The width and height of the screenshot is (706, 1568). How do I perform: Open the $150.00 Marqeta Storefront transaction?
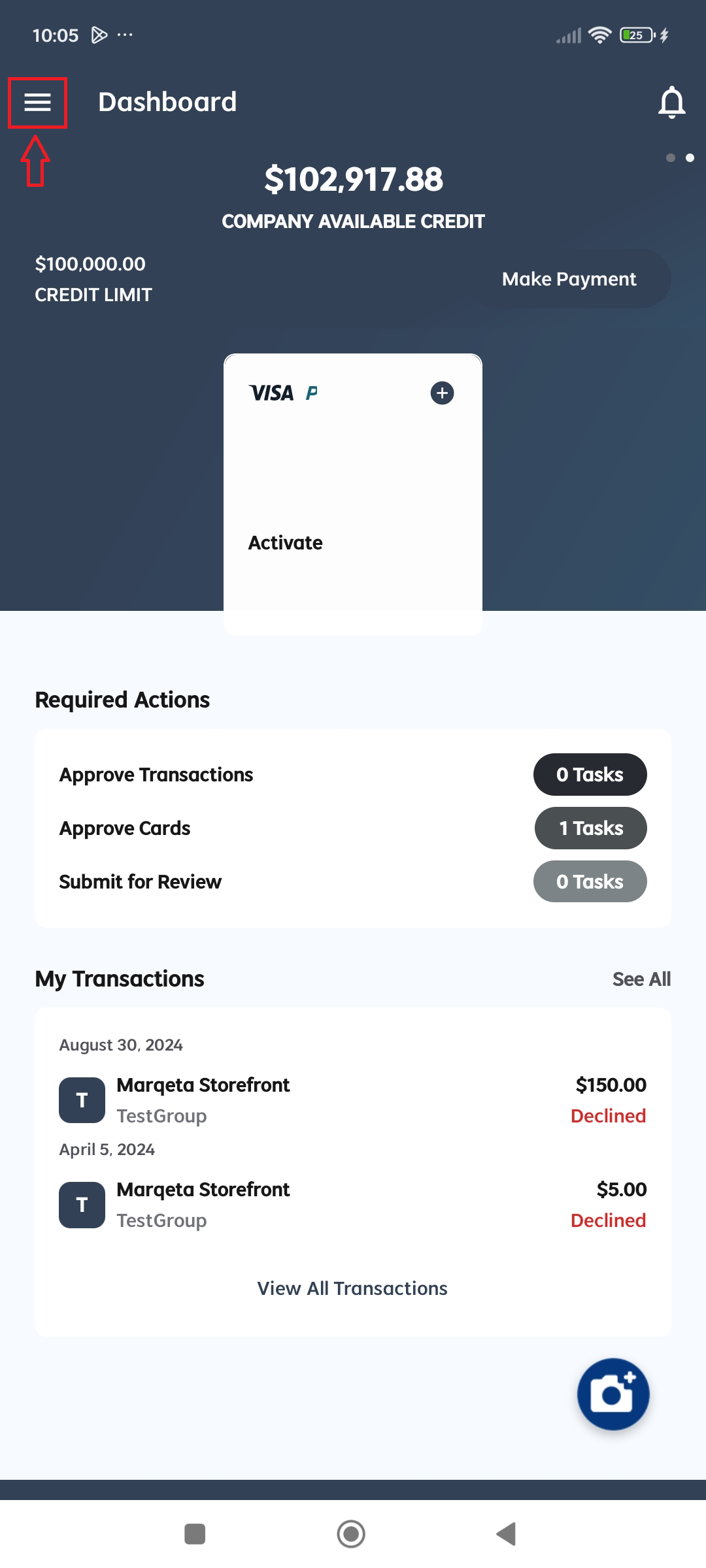point(352,1100)
